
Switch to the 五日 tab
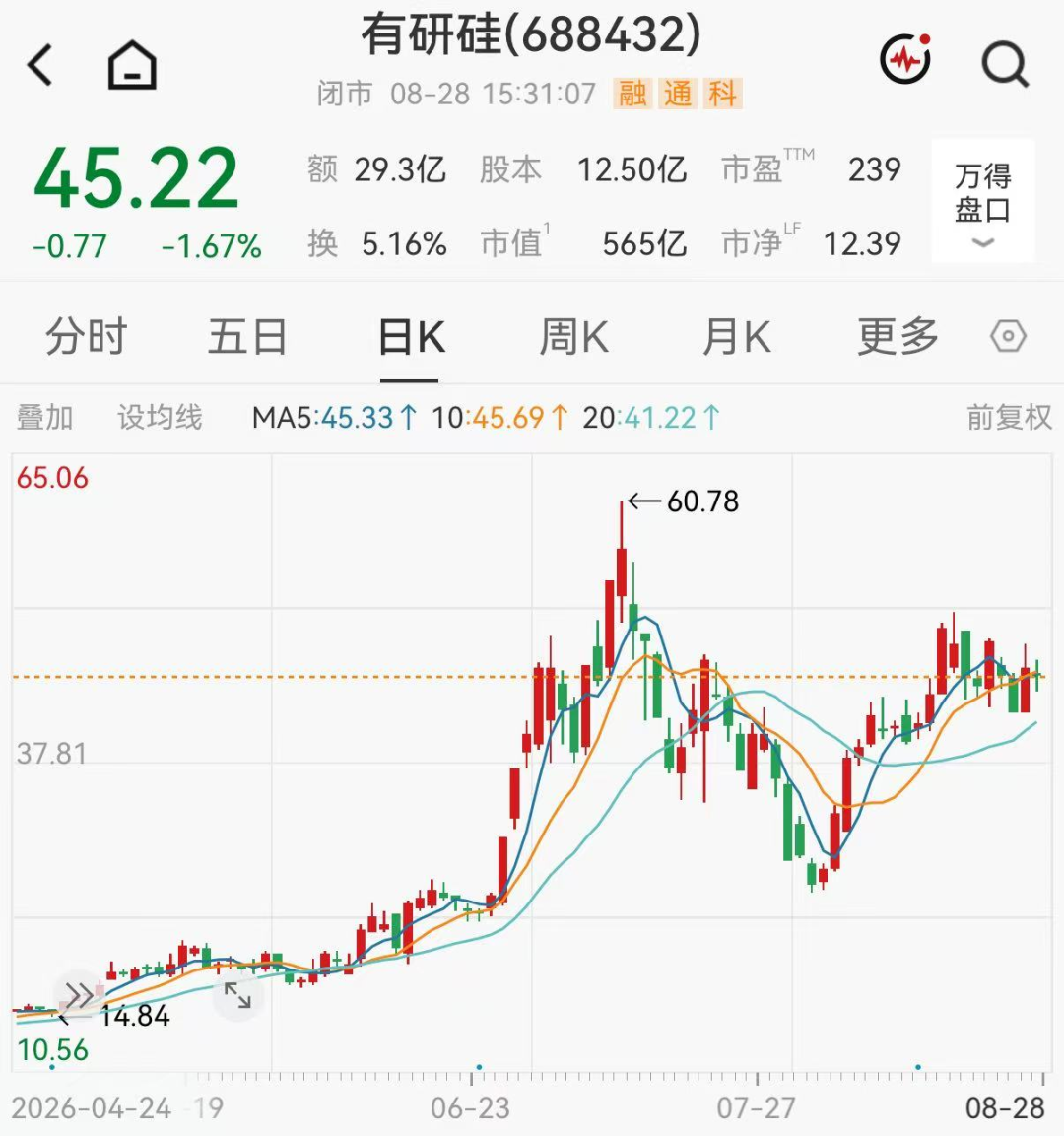point(247,337)
